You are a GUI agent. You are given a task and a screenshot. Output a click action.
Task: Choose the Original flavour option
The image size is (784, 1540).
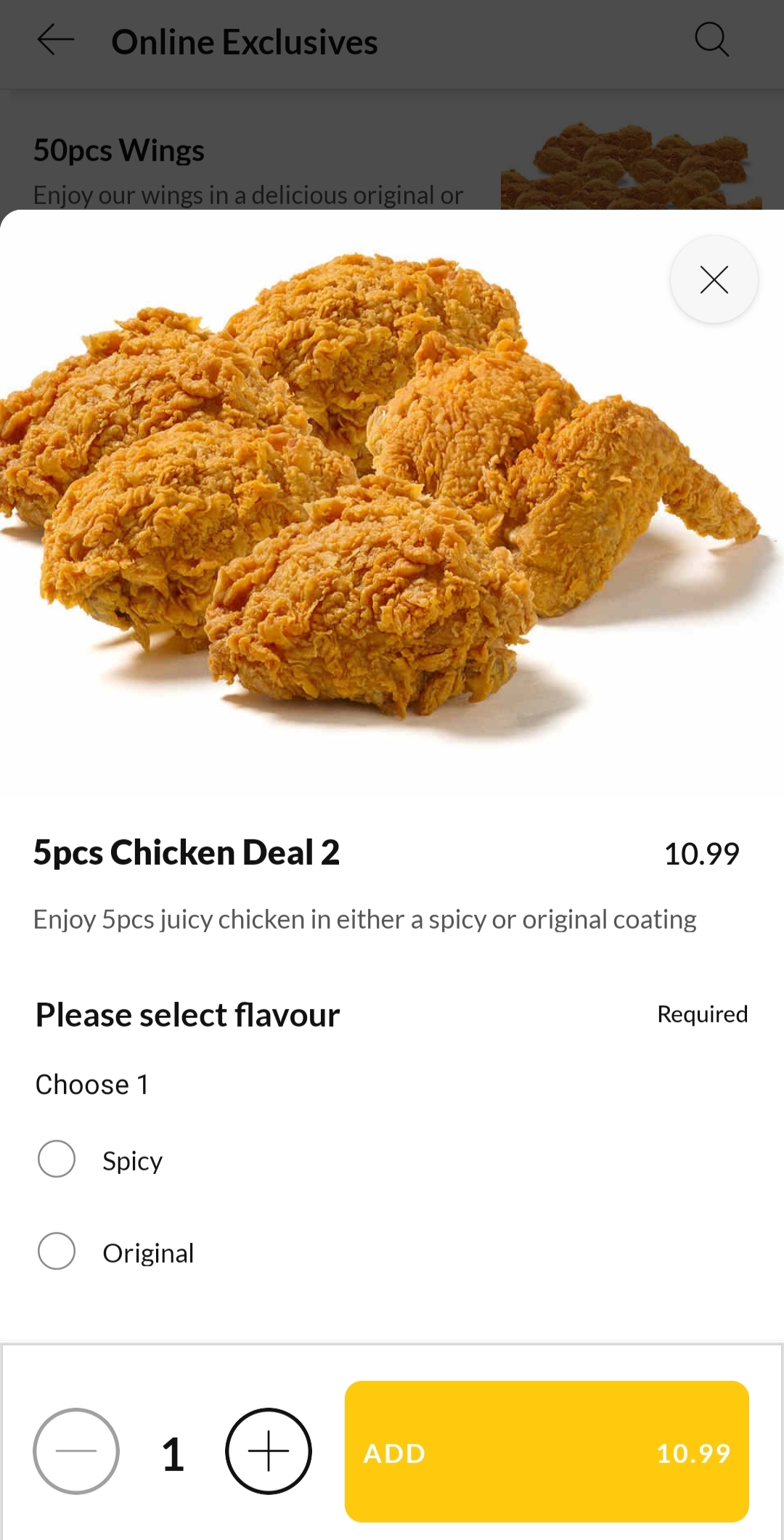coord(57,1251)
